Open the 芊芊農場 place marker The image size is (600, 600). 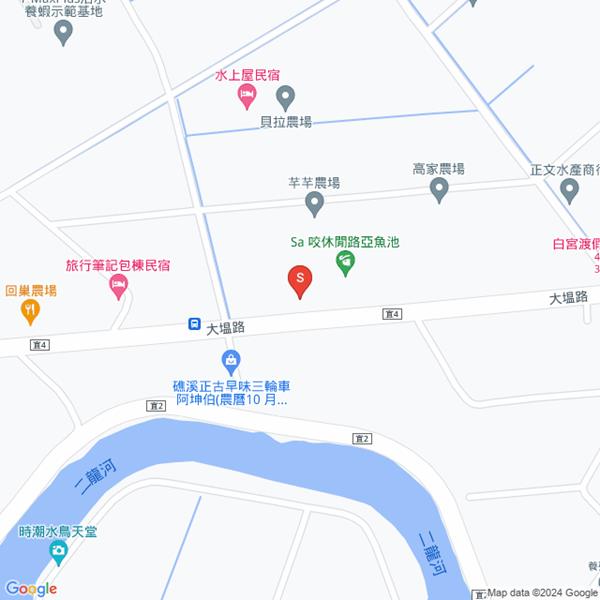(314, 204)
